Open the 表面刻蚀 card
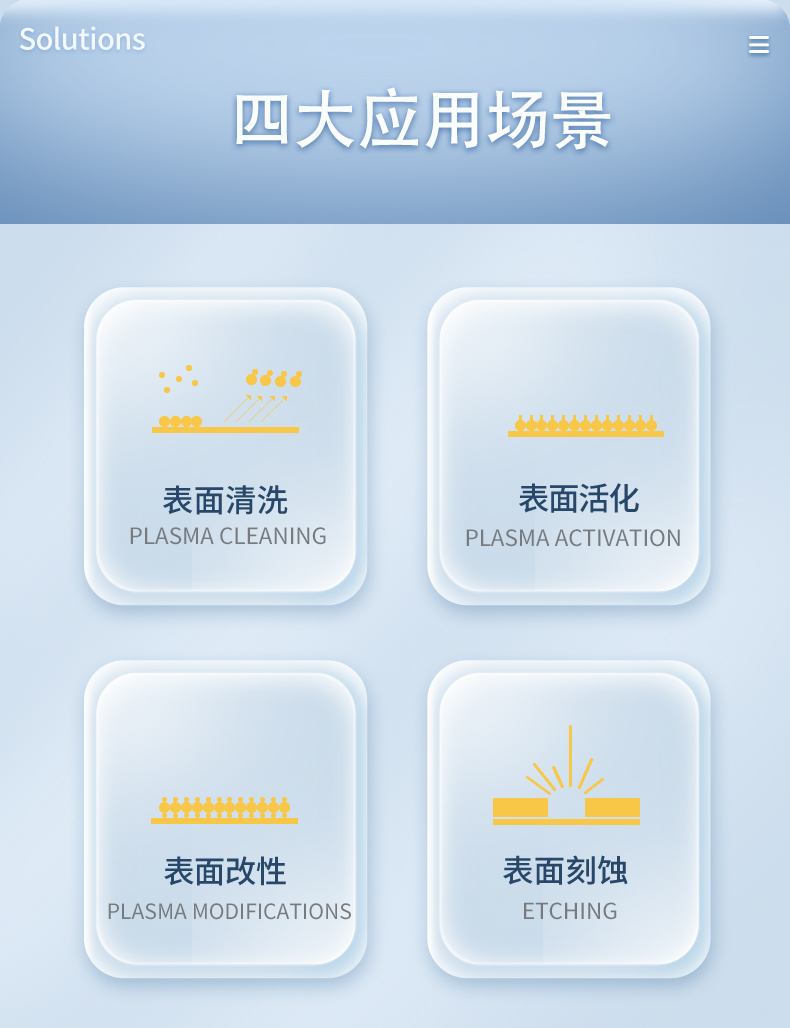Image resolution: width=790 pixels, height=1028 pixels. click(570, 820)
